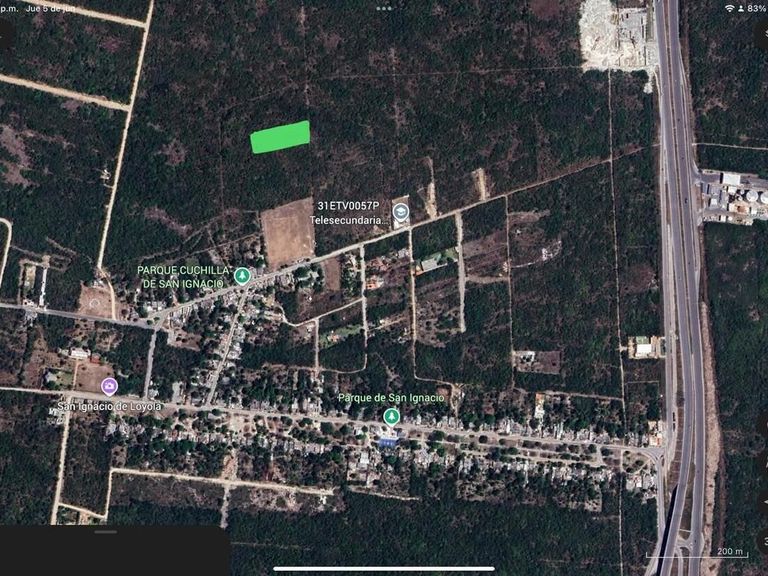Open the Parque de San Ignacio marker
Image resolution: width=768 pixels, height=576 pixels.
pos(391,416)
